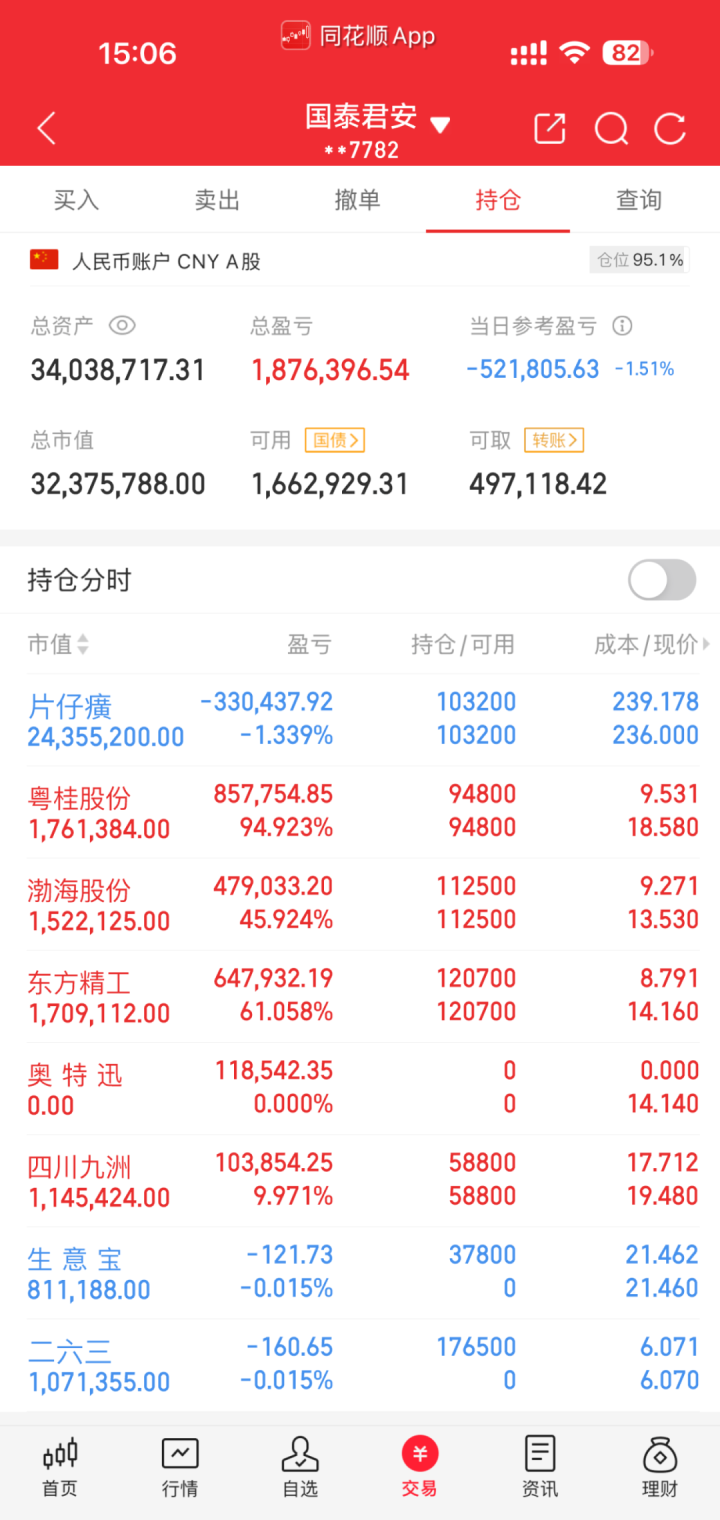Tap the 转账 button

[554, 440]
